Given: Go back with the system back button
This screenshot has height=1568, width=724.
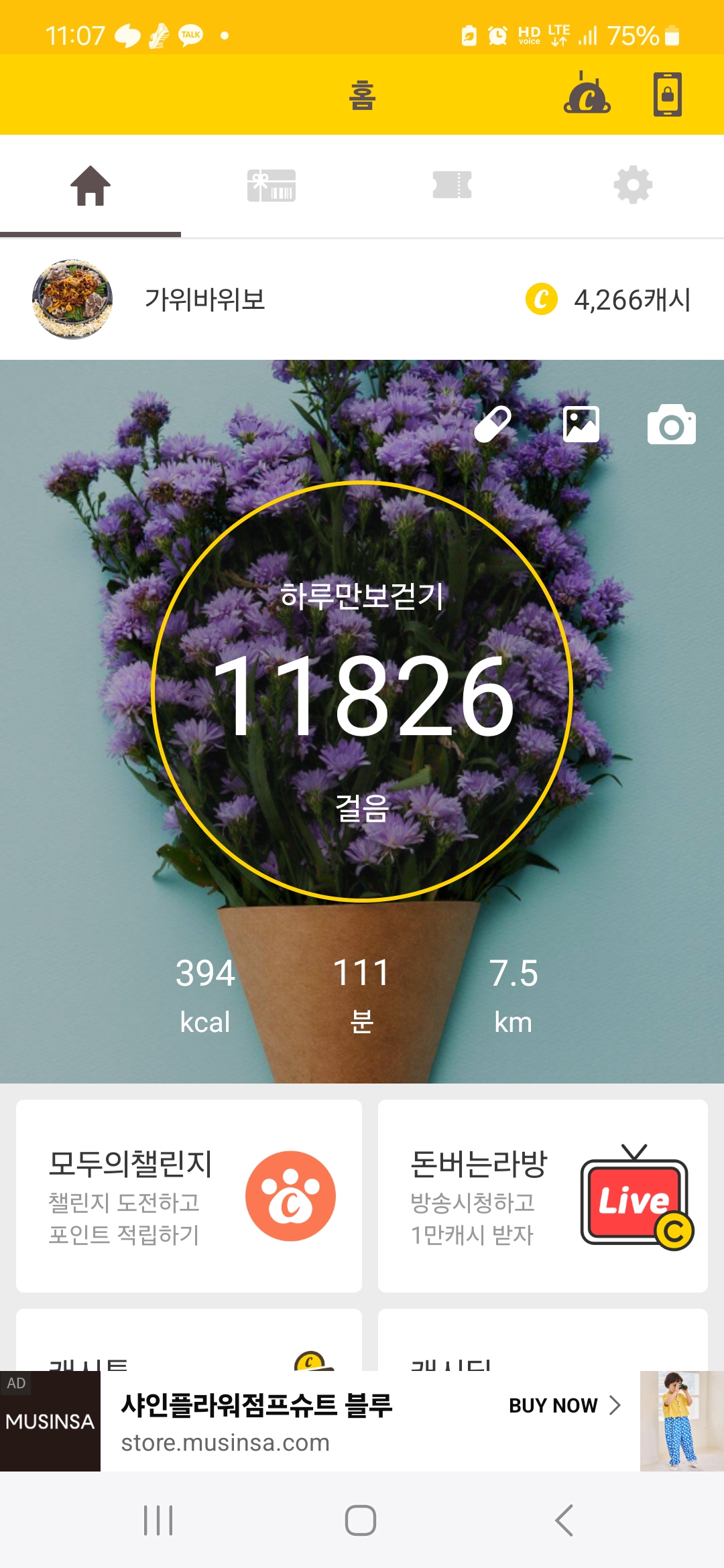Looking at the screenshot, I should pyautogui.click(x=564, y=1520).
